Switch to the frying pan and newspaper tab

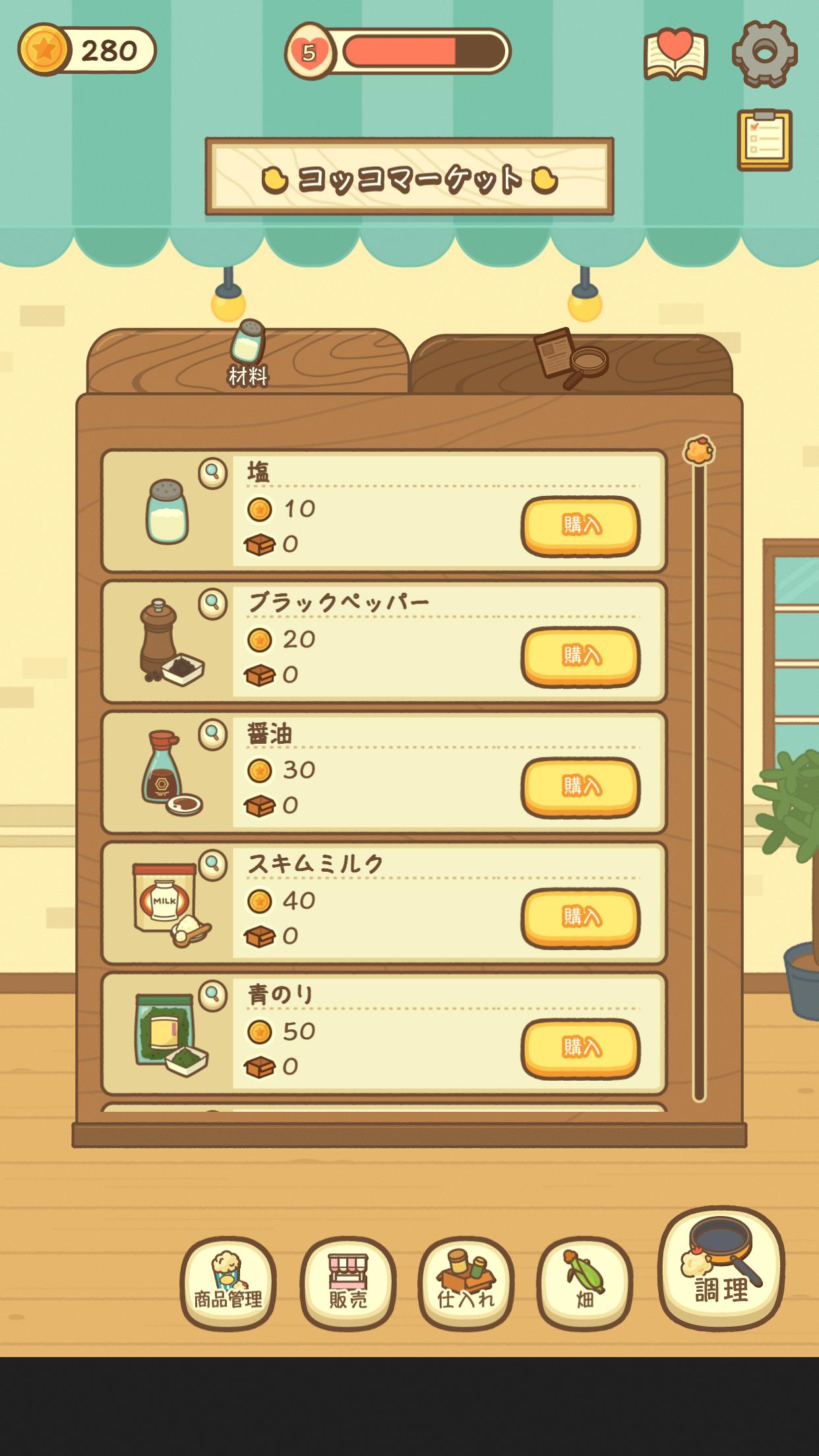(571, 361)
